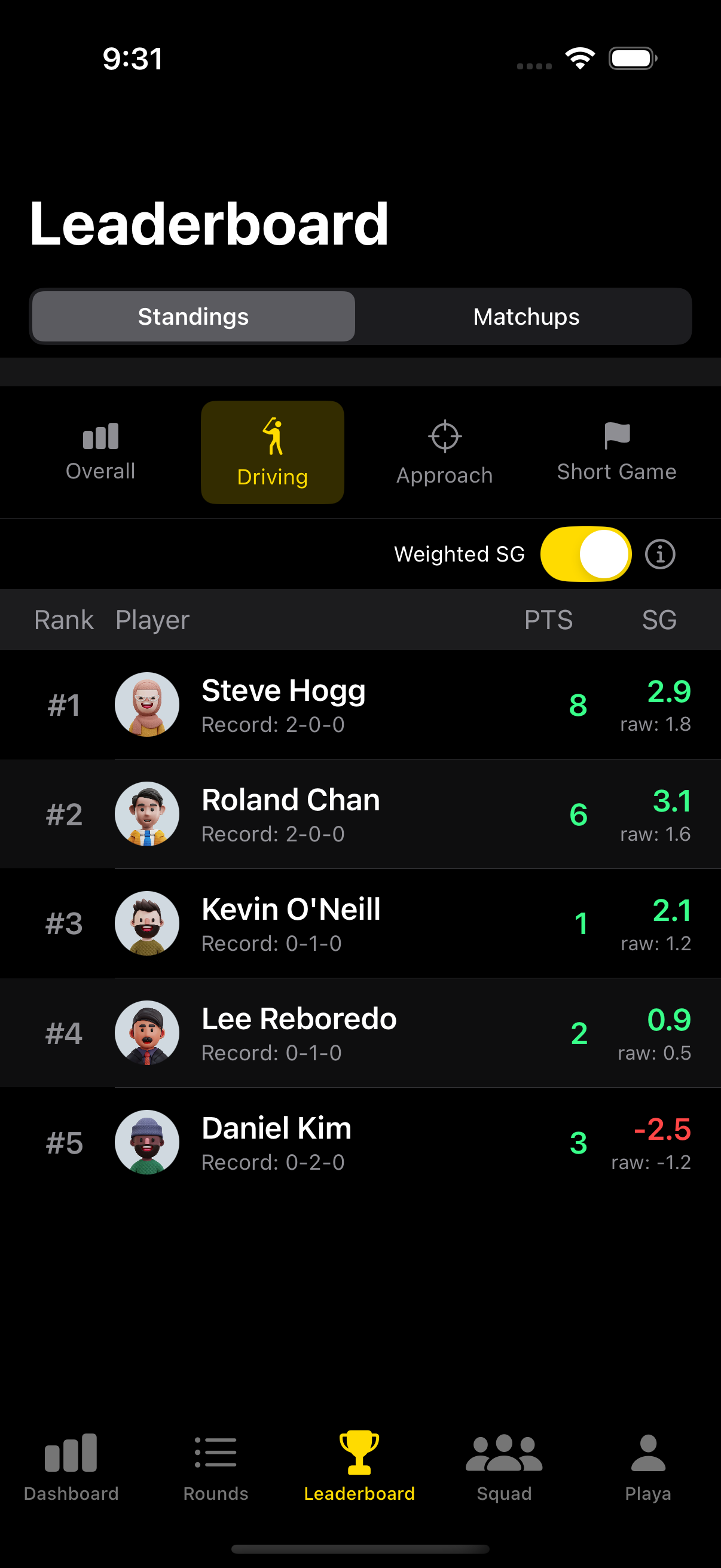Tap the Leaderboard trophy tab

point(359,1466)
